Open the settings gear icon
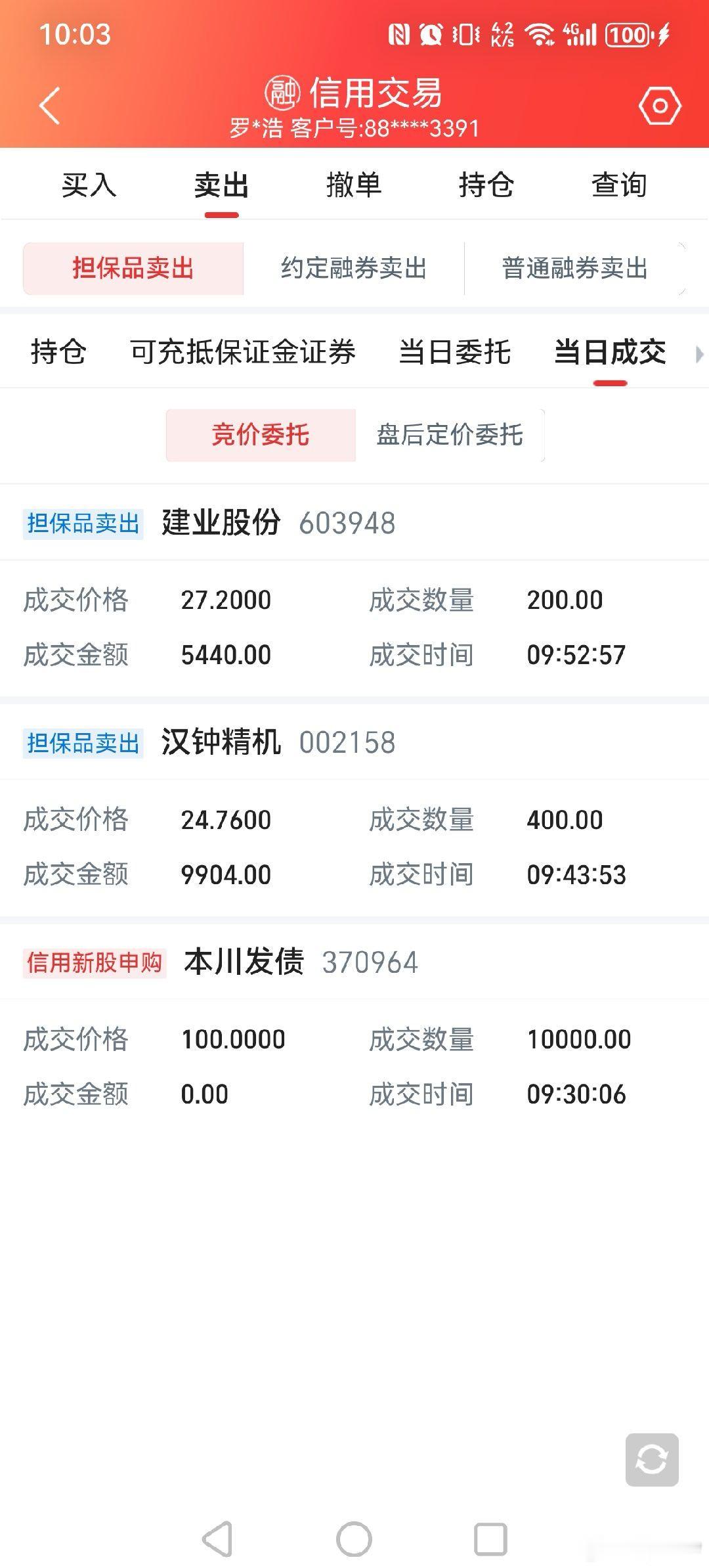The height and width of the screenshot is (1568, 709). tap(659, 104)
